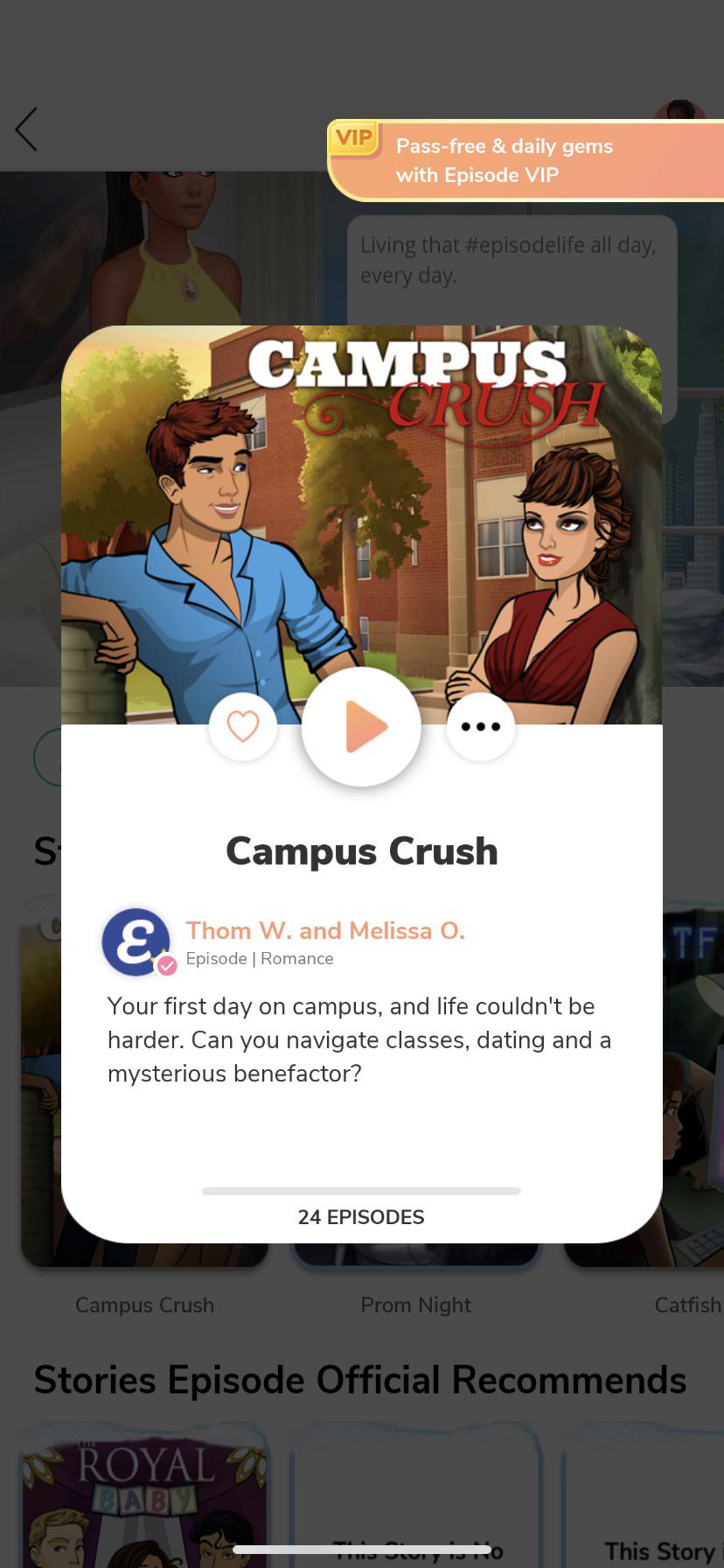The width and height of the screenshot is (724, 1568).
Task: Go back with the arrow icon
Action: (x=27, y=129)
